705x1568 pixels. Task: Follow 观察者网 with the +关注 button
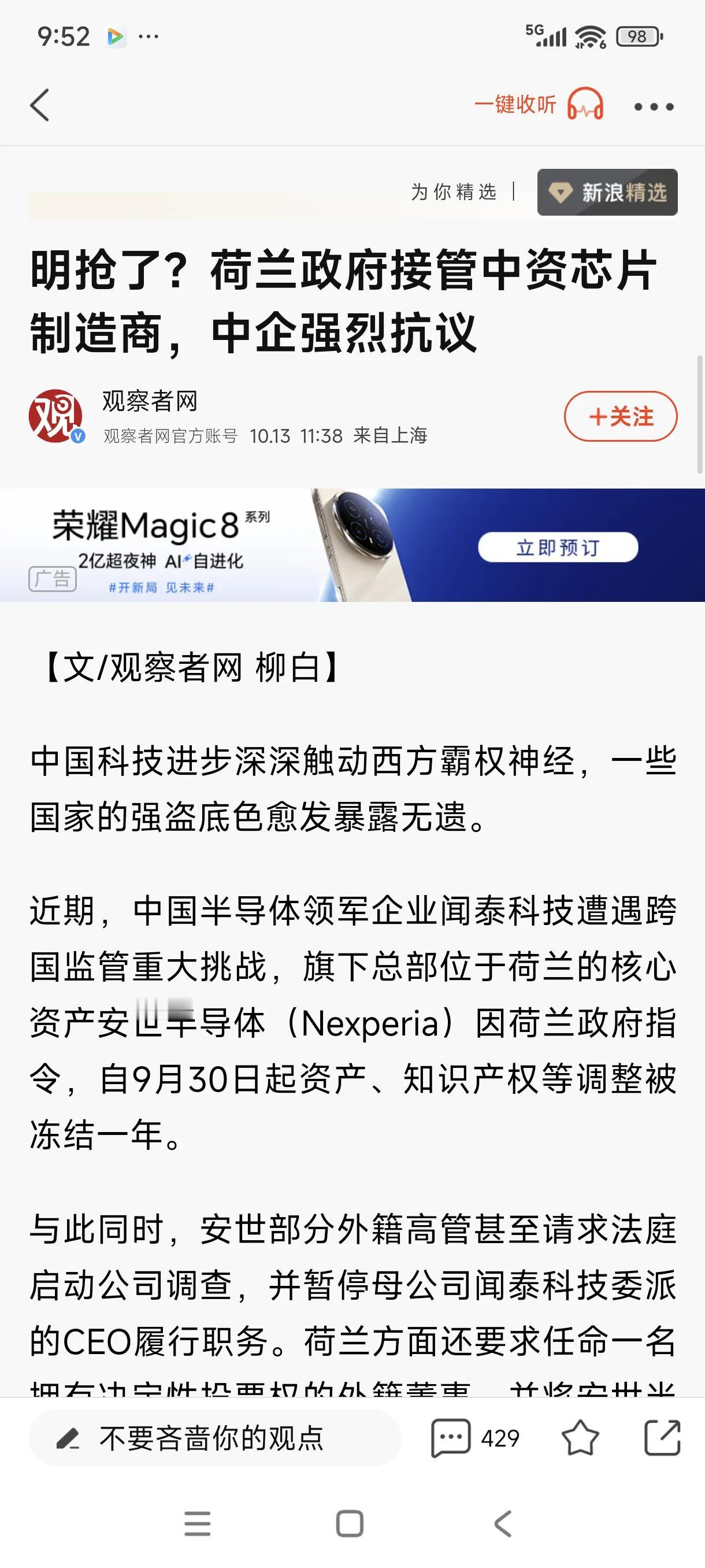click(x=621, y=417)
